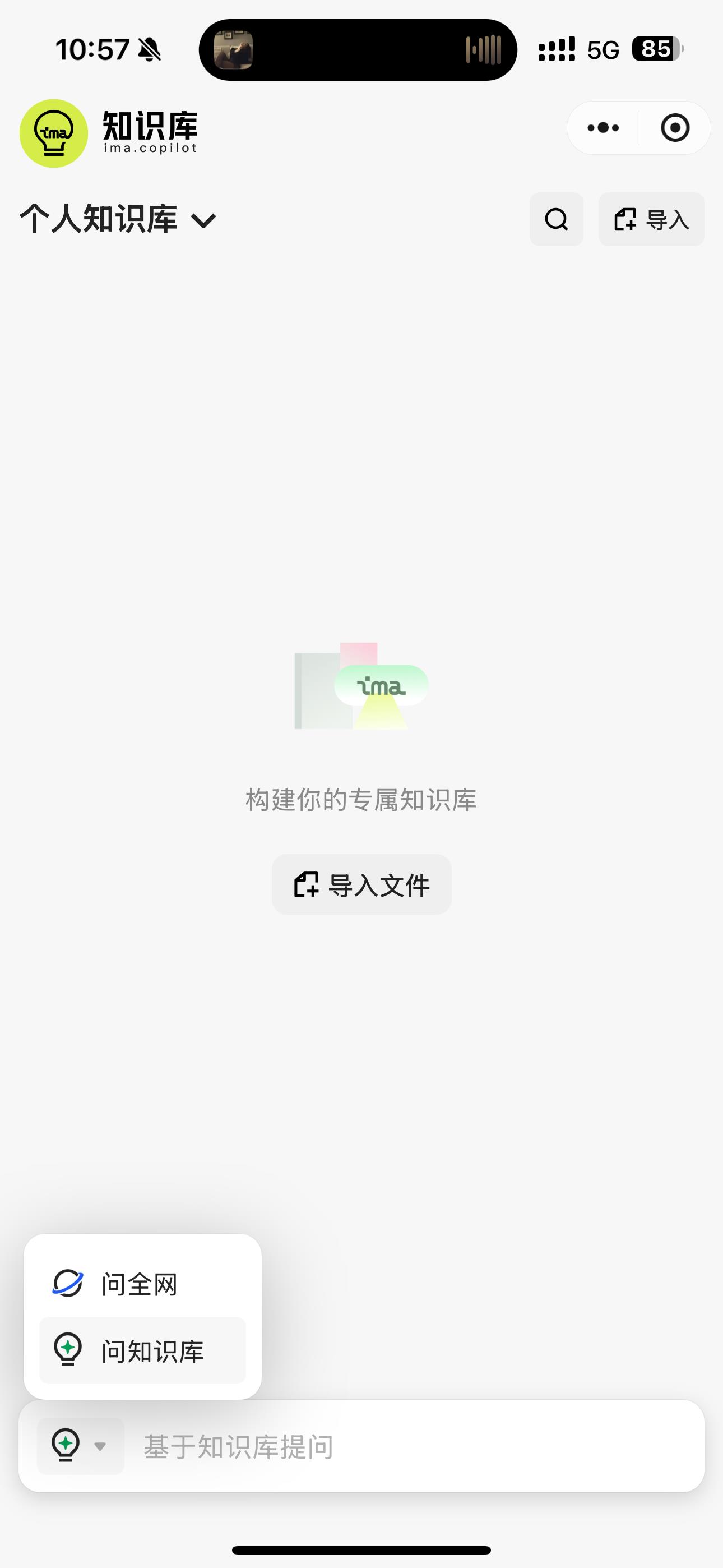This screenshot has width=723, height=1568.
Task: Toggle the question mode selector
Action: [x=80, y=1446]
